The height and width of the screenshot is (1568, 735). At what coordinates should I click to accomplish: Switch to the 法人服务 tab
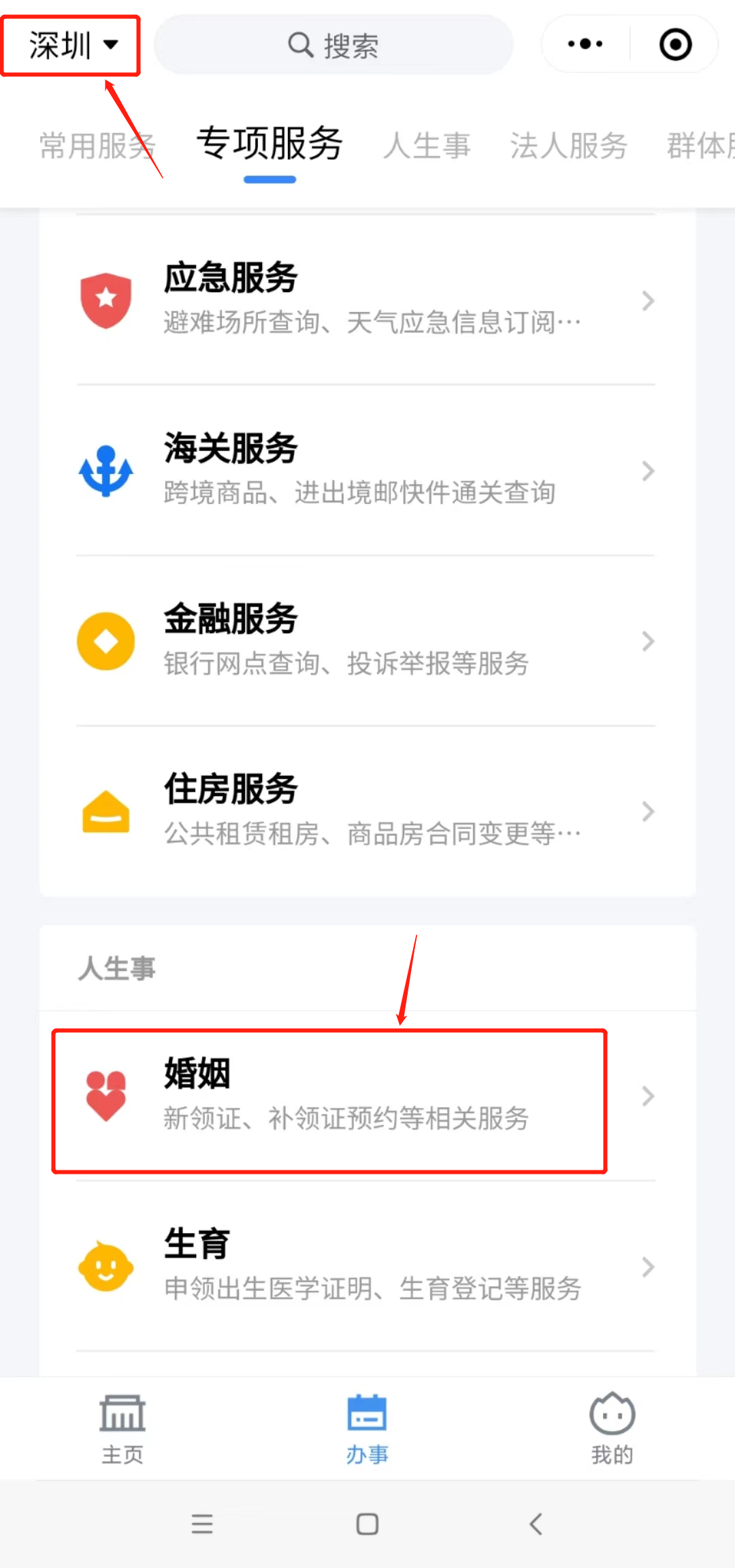click(x=568, y=146)
